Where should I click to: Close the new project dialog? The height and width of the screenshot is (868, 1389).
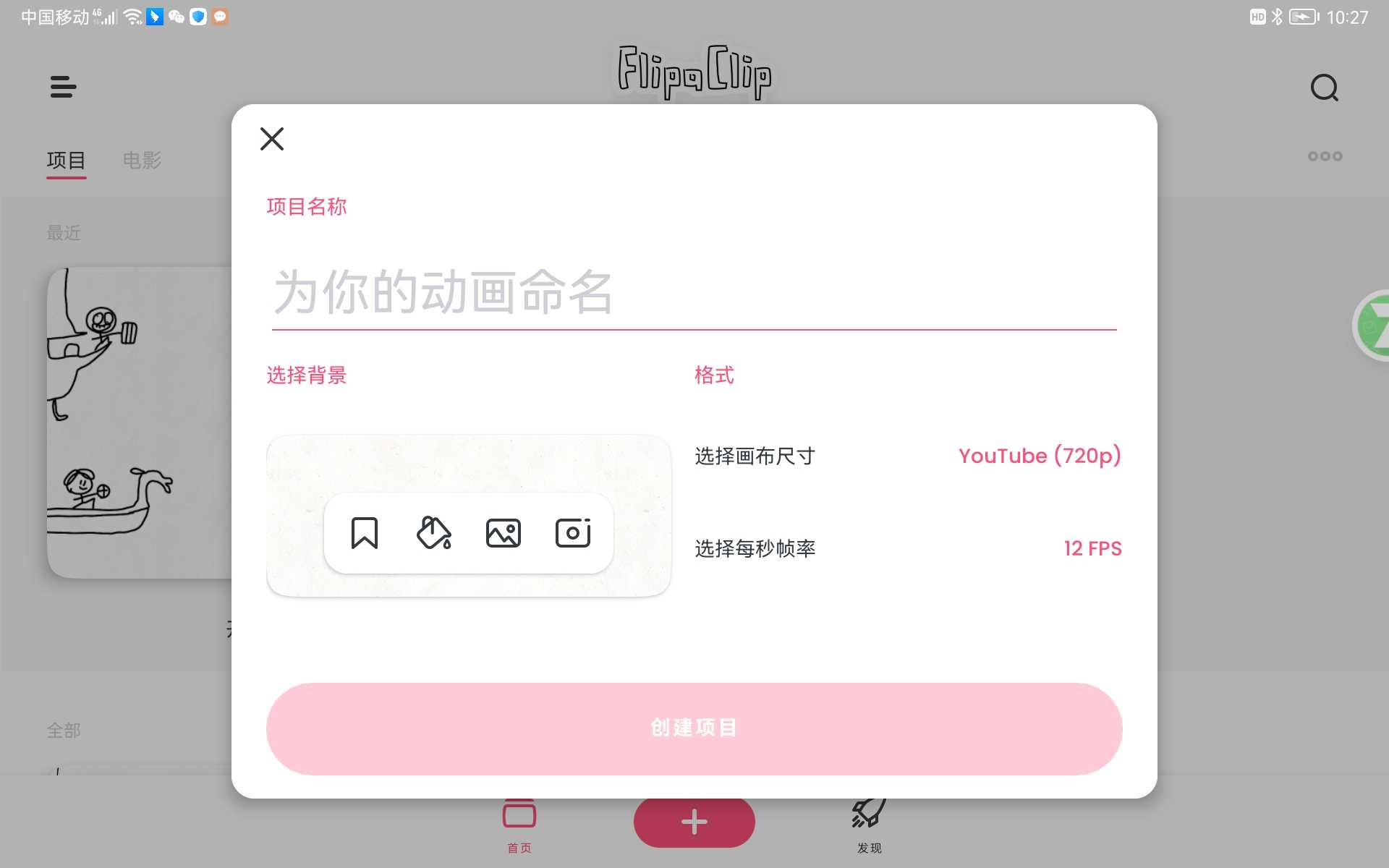click(x=272, y=139)
